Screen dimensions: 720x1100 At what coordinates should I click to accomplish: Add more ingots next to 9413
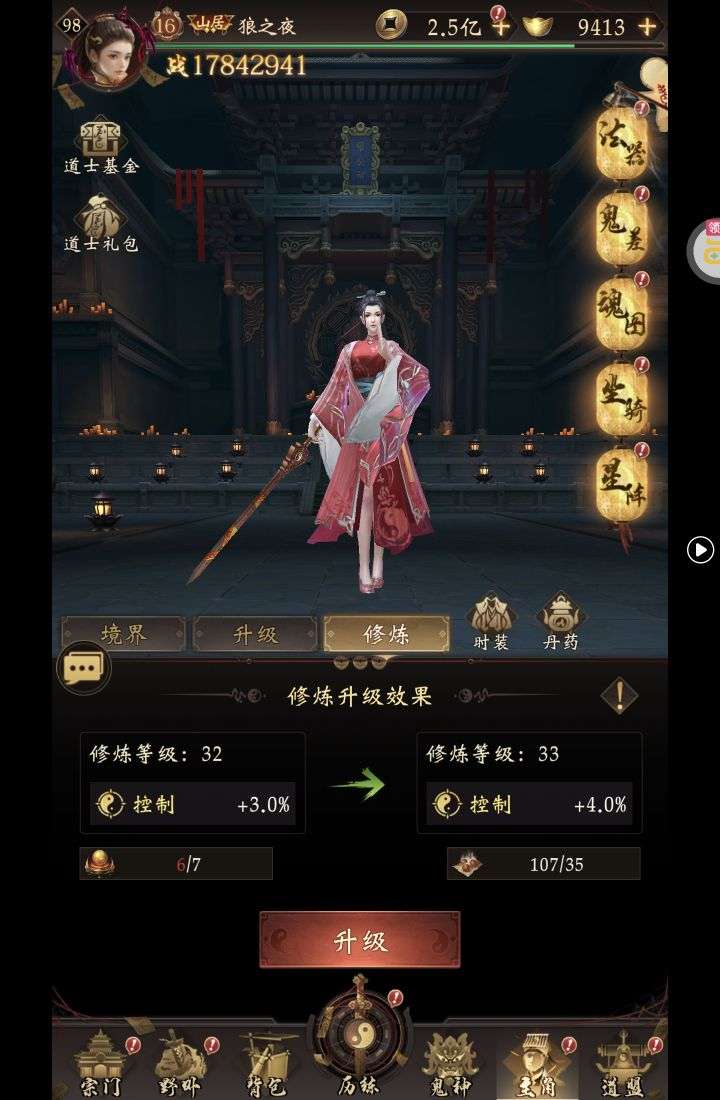tap(648, 27)
